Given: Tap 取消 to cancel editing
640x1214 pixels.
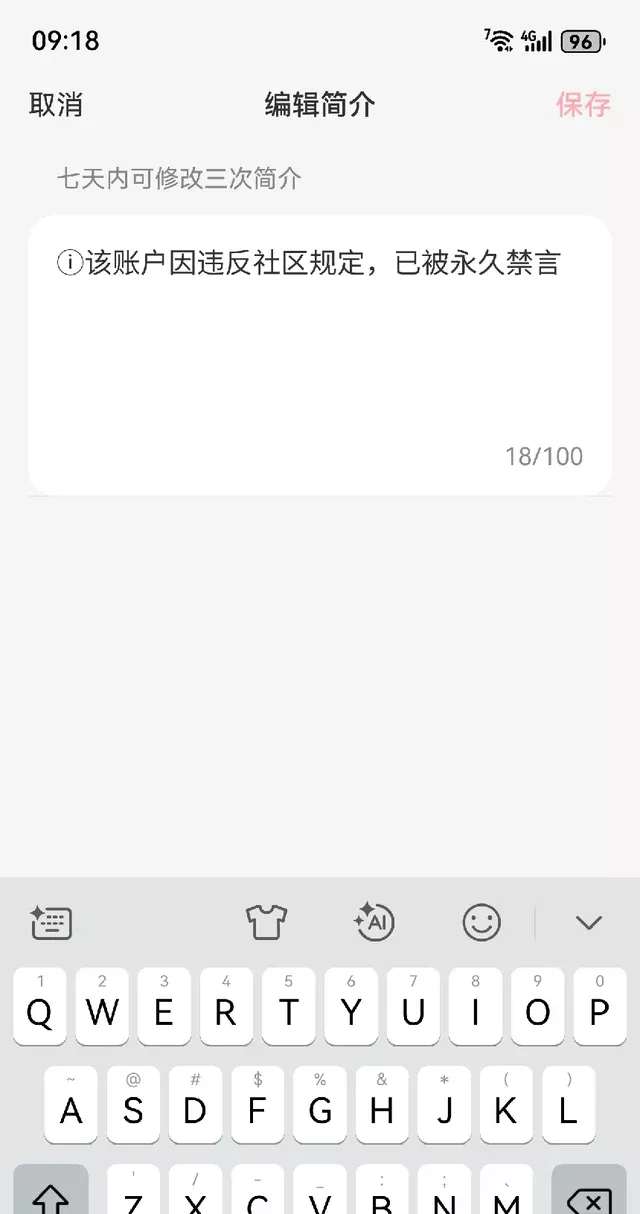Looking at the screenshot, I should [56, 105].
